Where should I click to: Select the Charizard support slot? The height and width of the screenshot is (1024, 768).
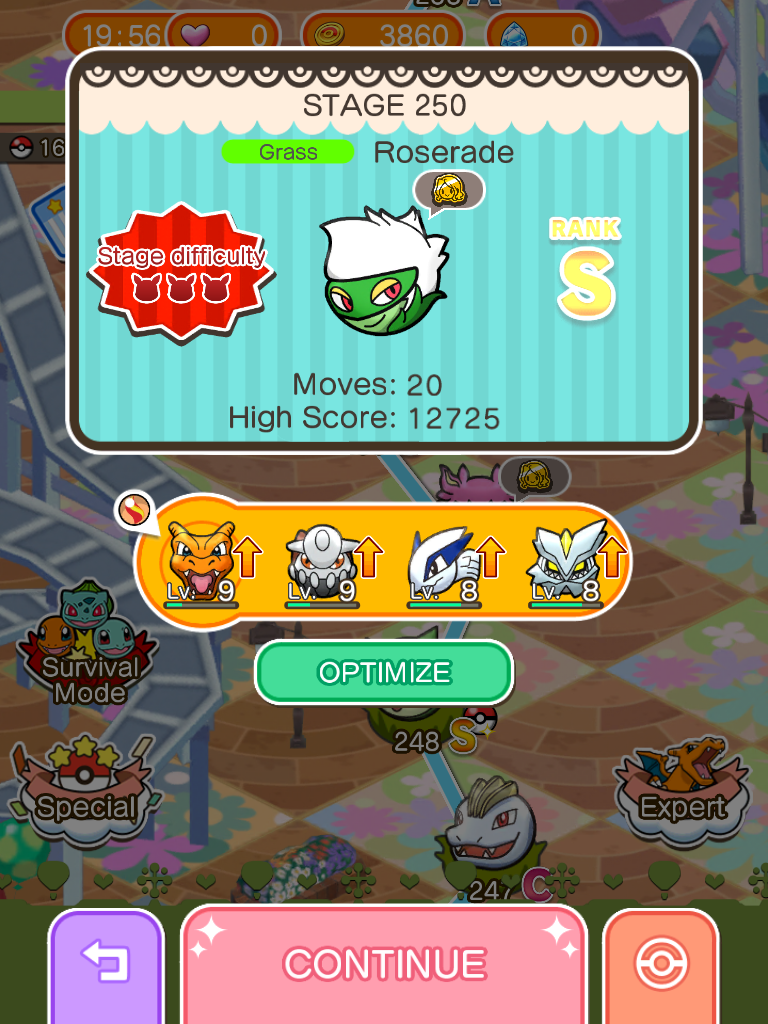coord(201,563)
